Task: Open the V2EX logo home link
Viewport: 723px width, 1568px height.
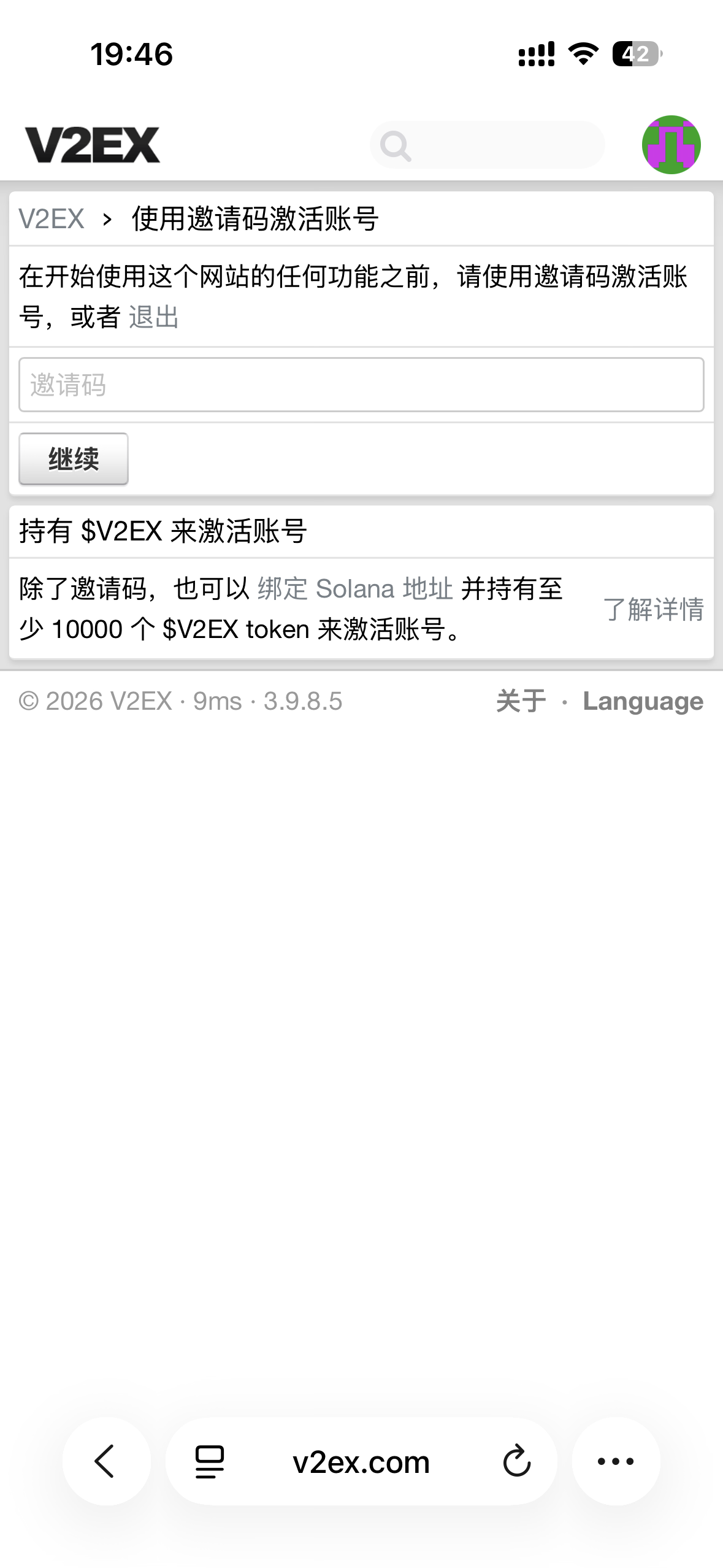Action: 92,145
